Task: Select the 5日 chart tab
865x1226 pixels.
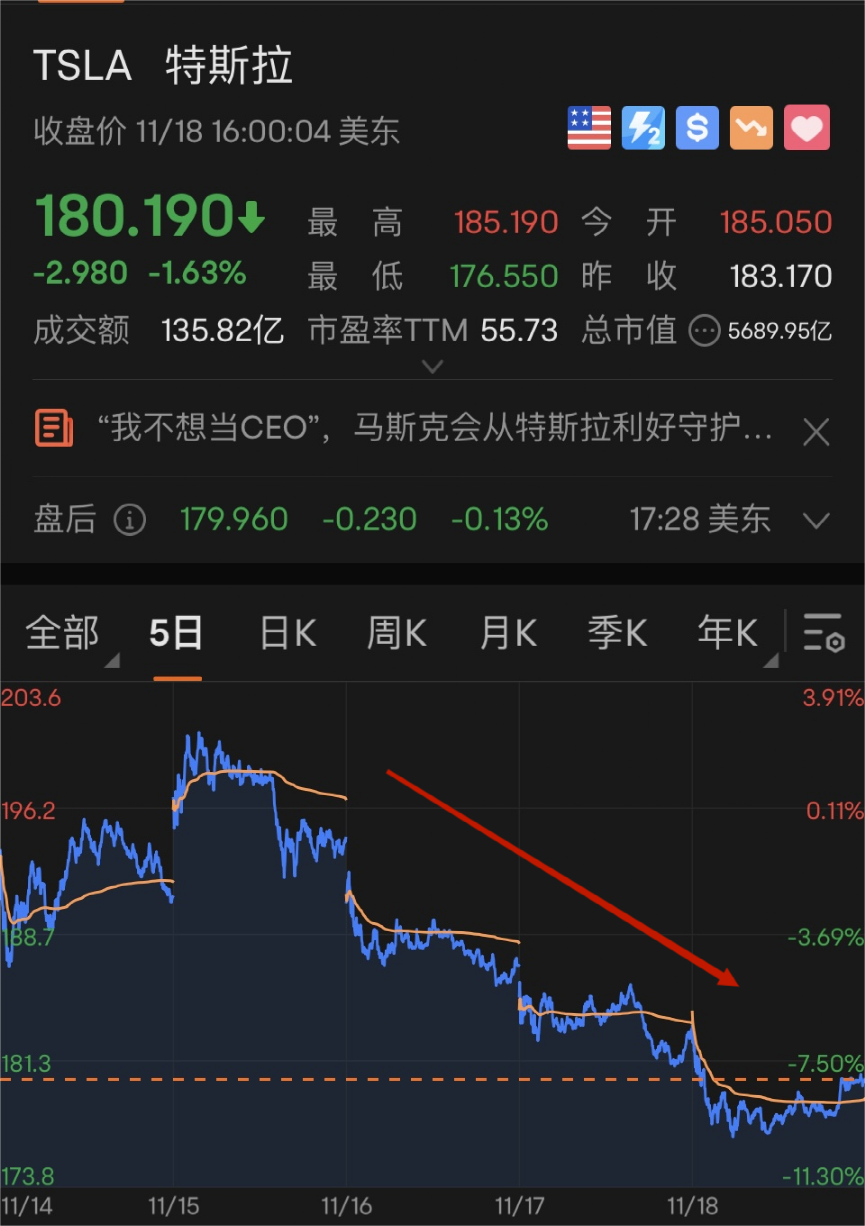Action: pos(176,634)
